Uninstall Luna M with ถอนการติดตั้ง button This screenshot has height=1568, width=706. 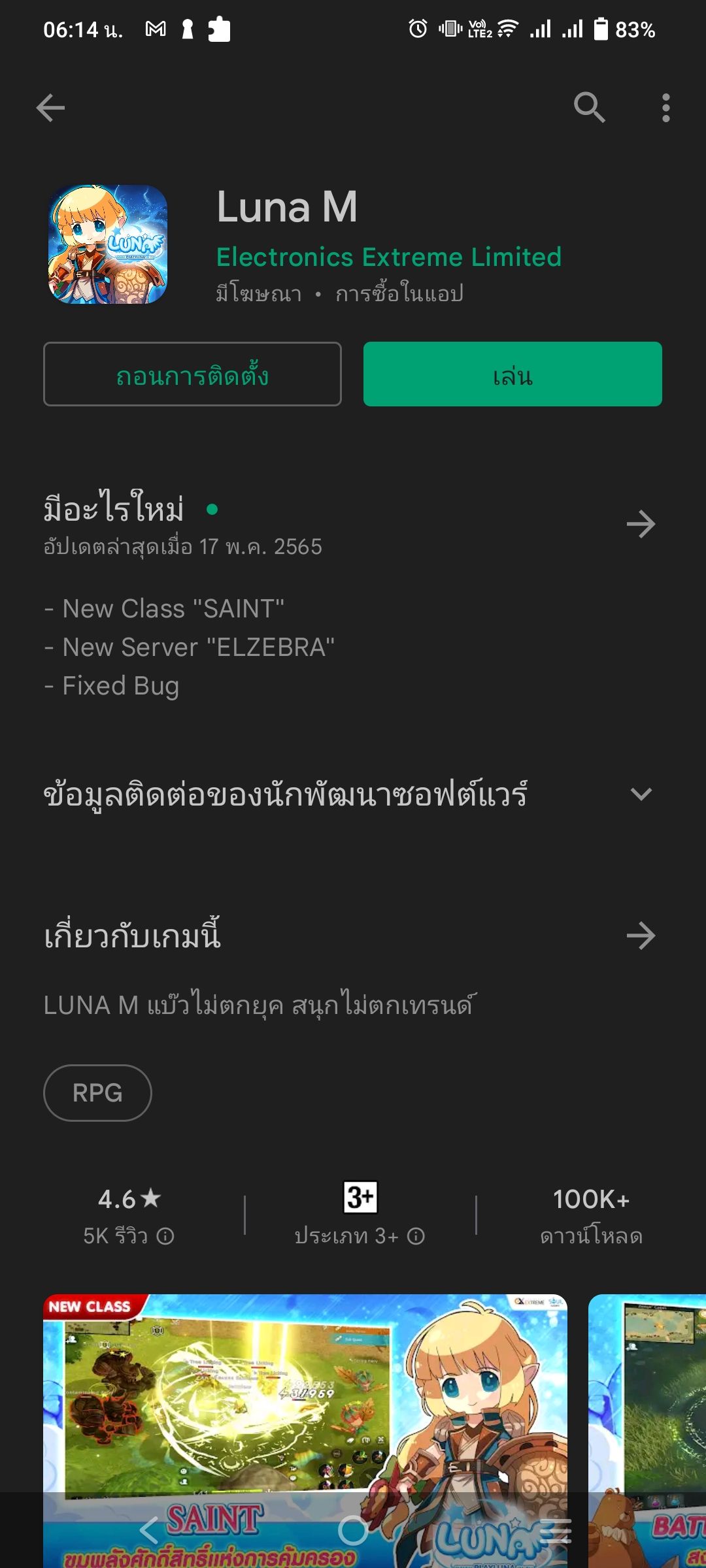192,374
